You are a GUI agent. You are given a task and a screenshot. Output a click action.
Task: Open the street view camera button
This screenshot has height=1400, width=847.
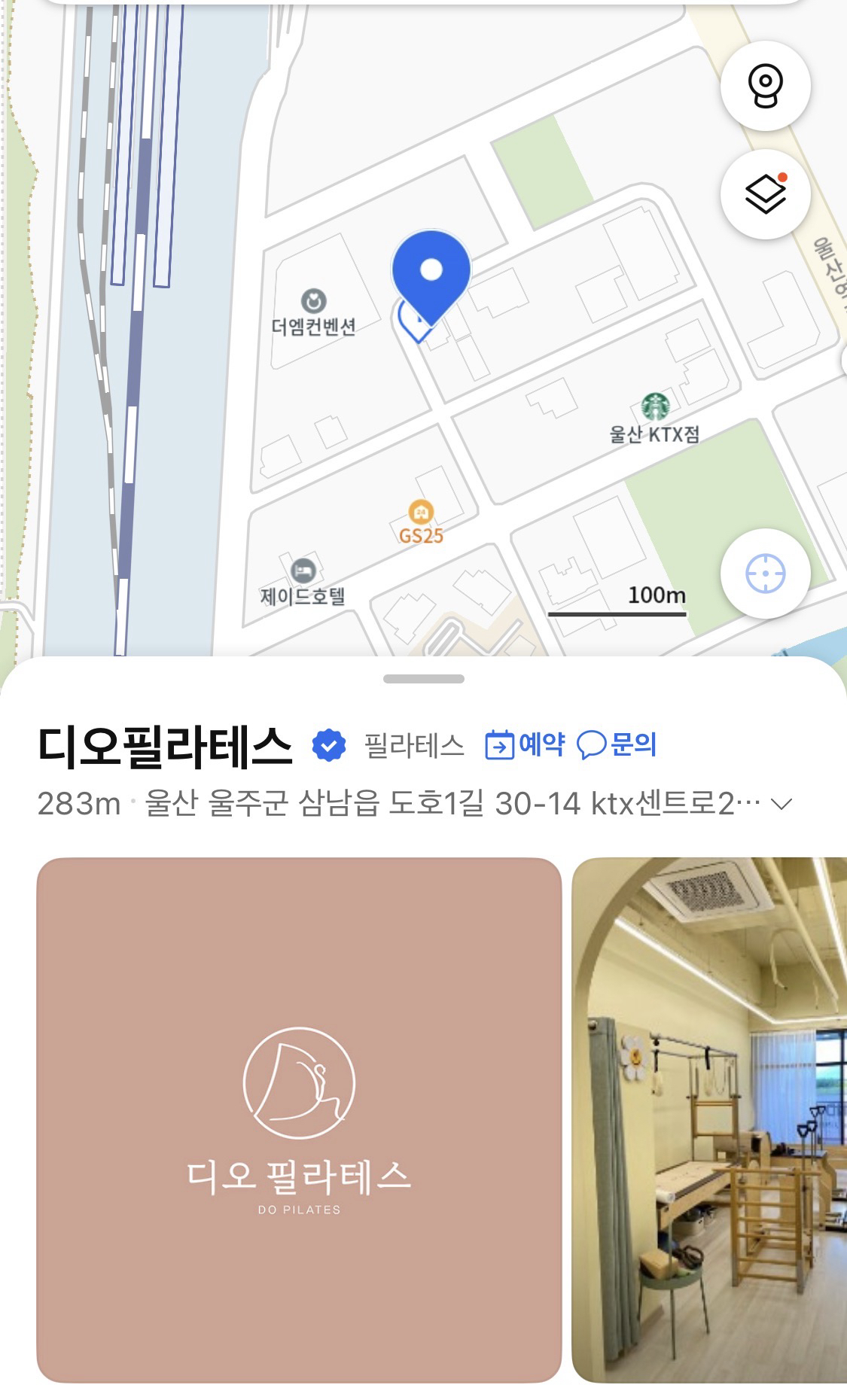[765, 86]
